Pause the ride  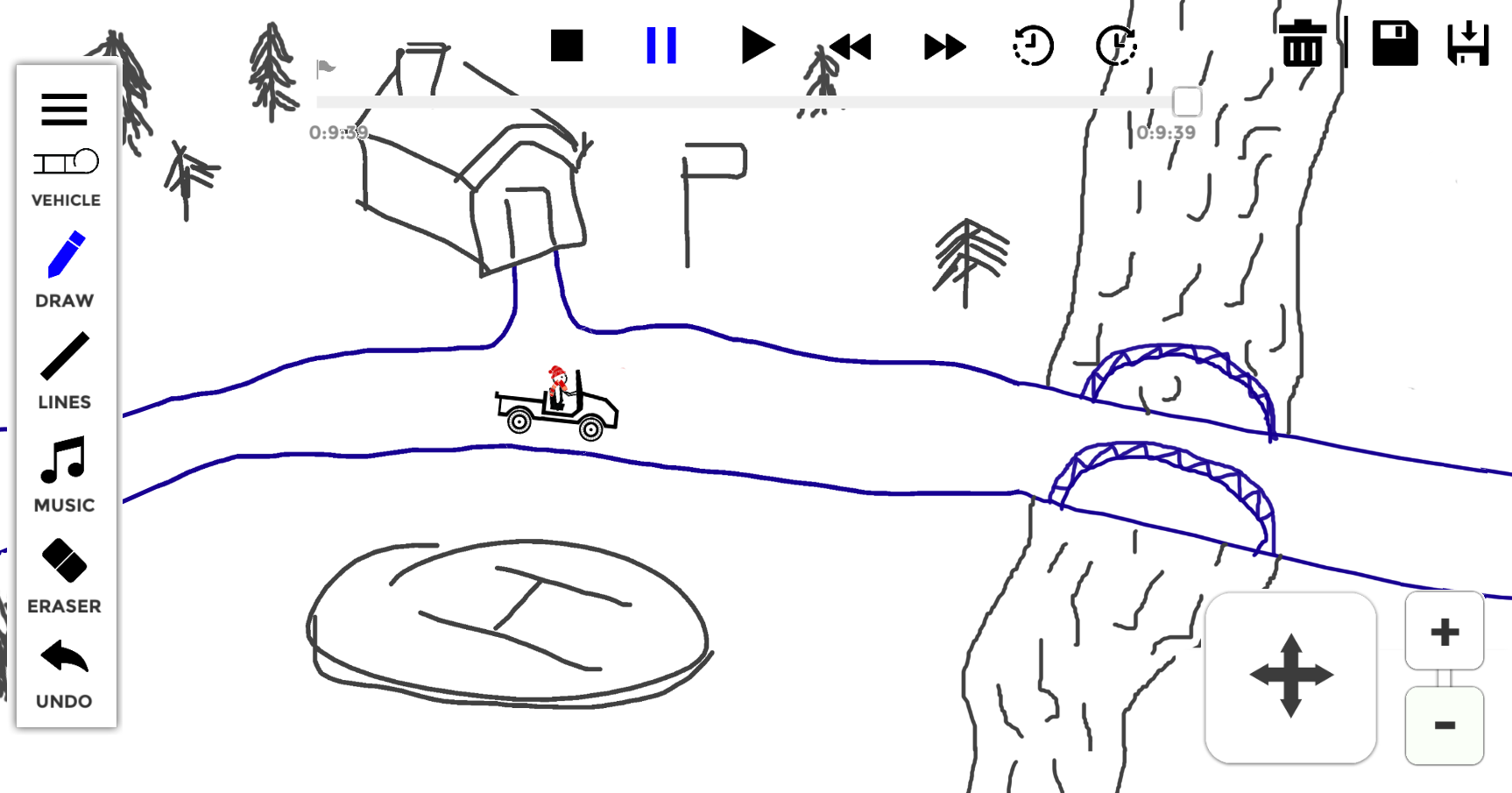[x=661, y=46]
